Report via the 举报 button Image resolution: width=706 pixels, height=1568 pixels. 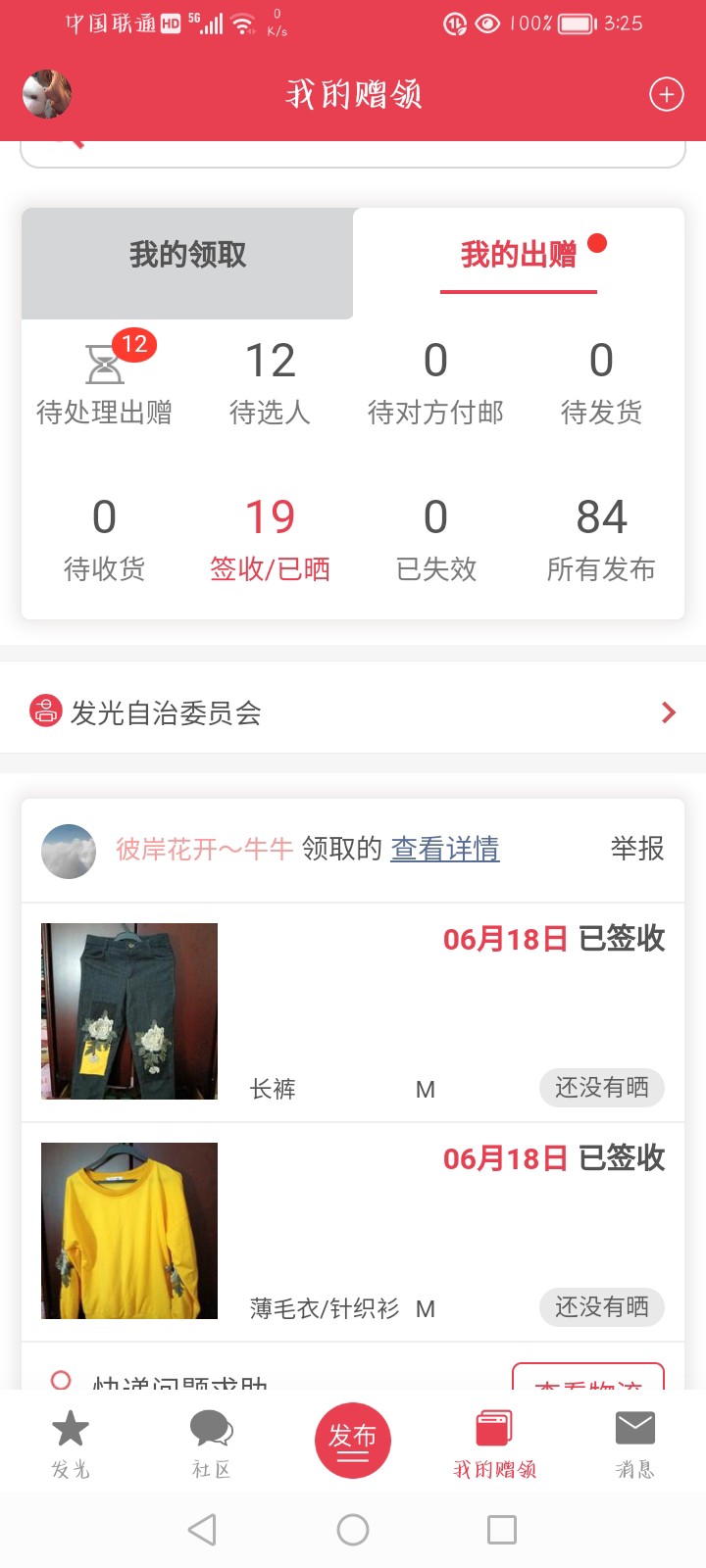[x=637, y=849]
